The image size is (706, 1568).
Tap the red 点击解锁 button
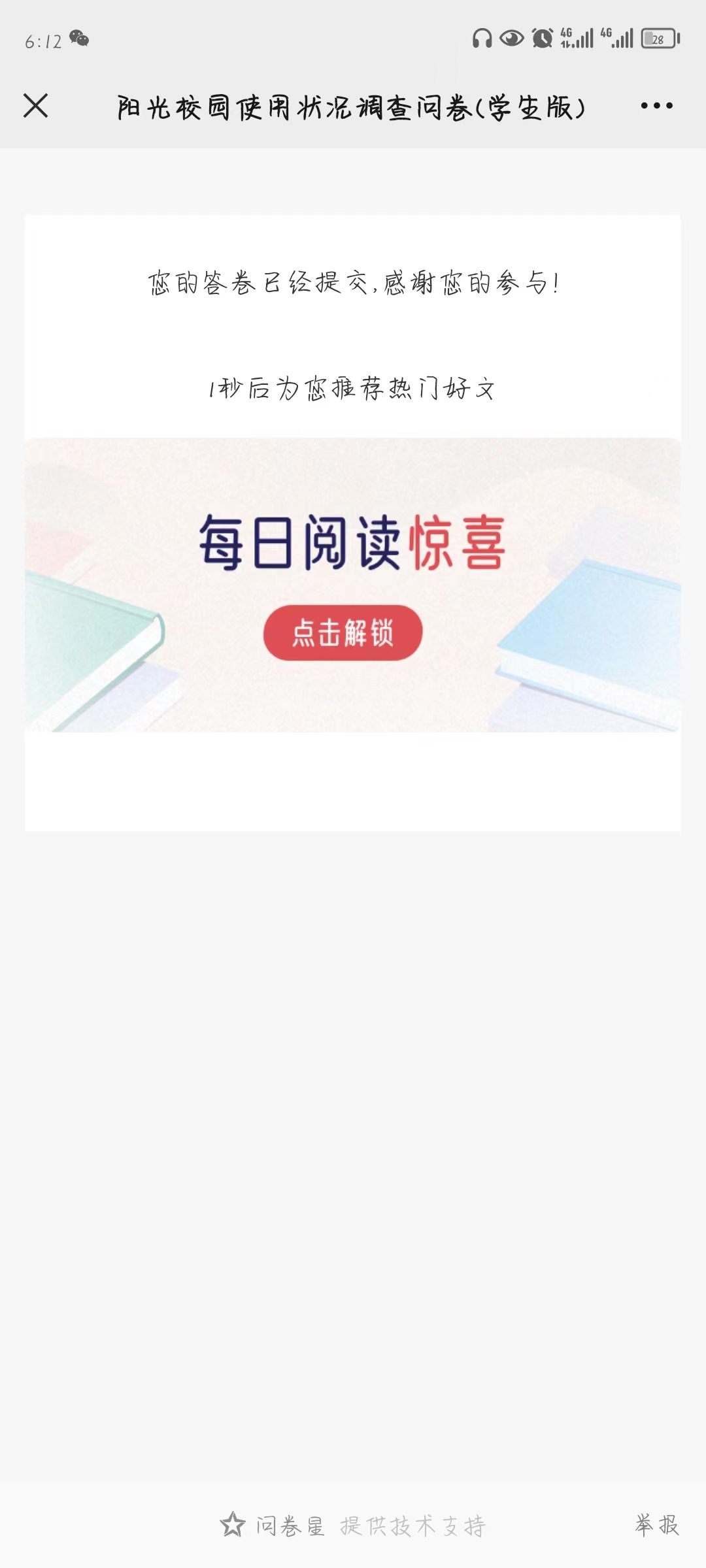pyautogui.click(x=343, y=632)
